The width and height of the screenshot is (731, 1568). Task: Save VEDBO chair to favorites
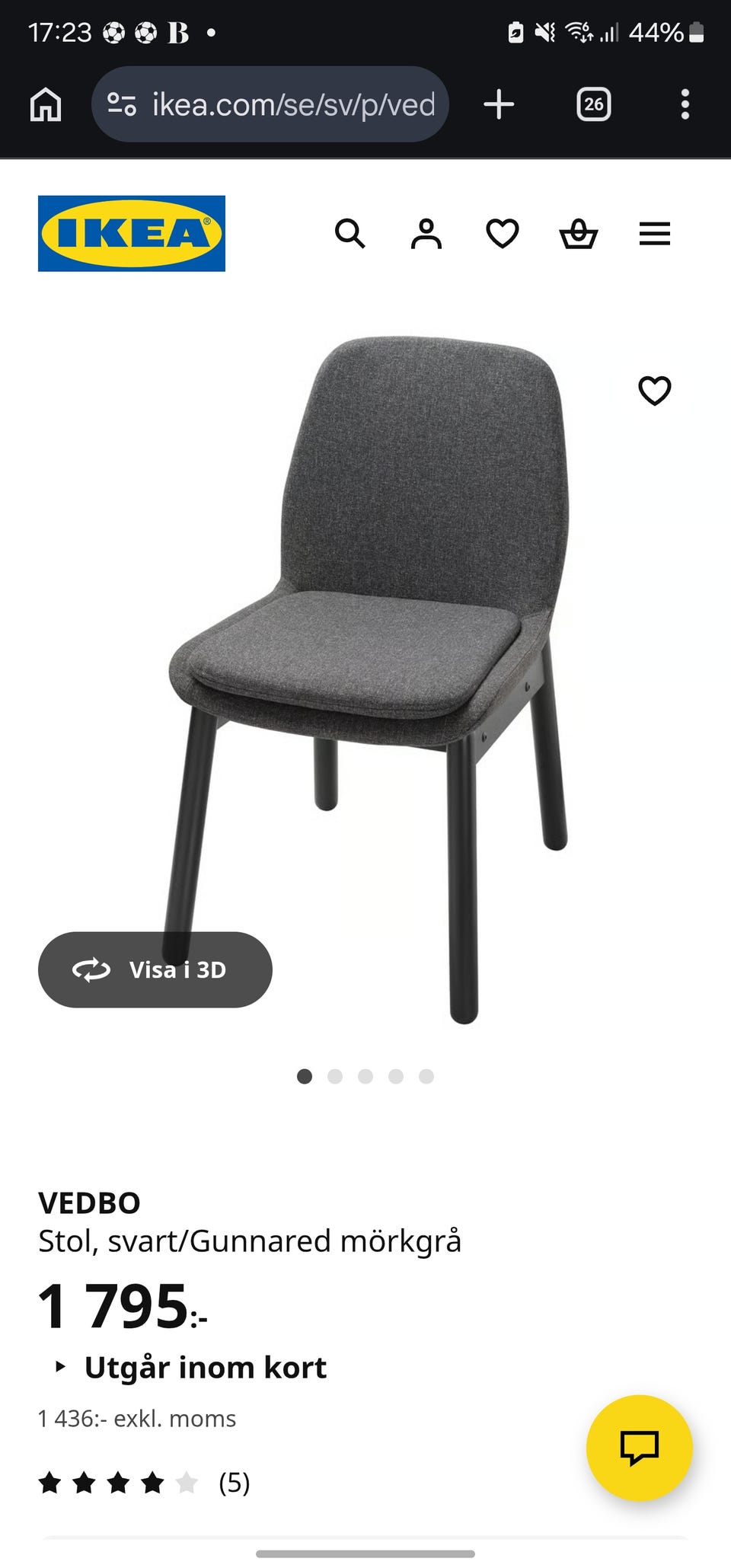[654, 391]
